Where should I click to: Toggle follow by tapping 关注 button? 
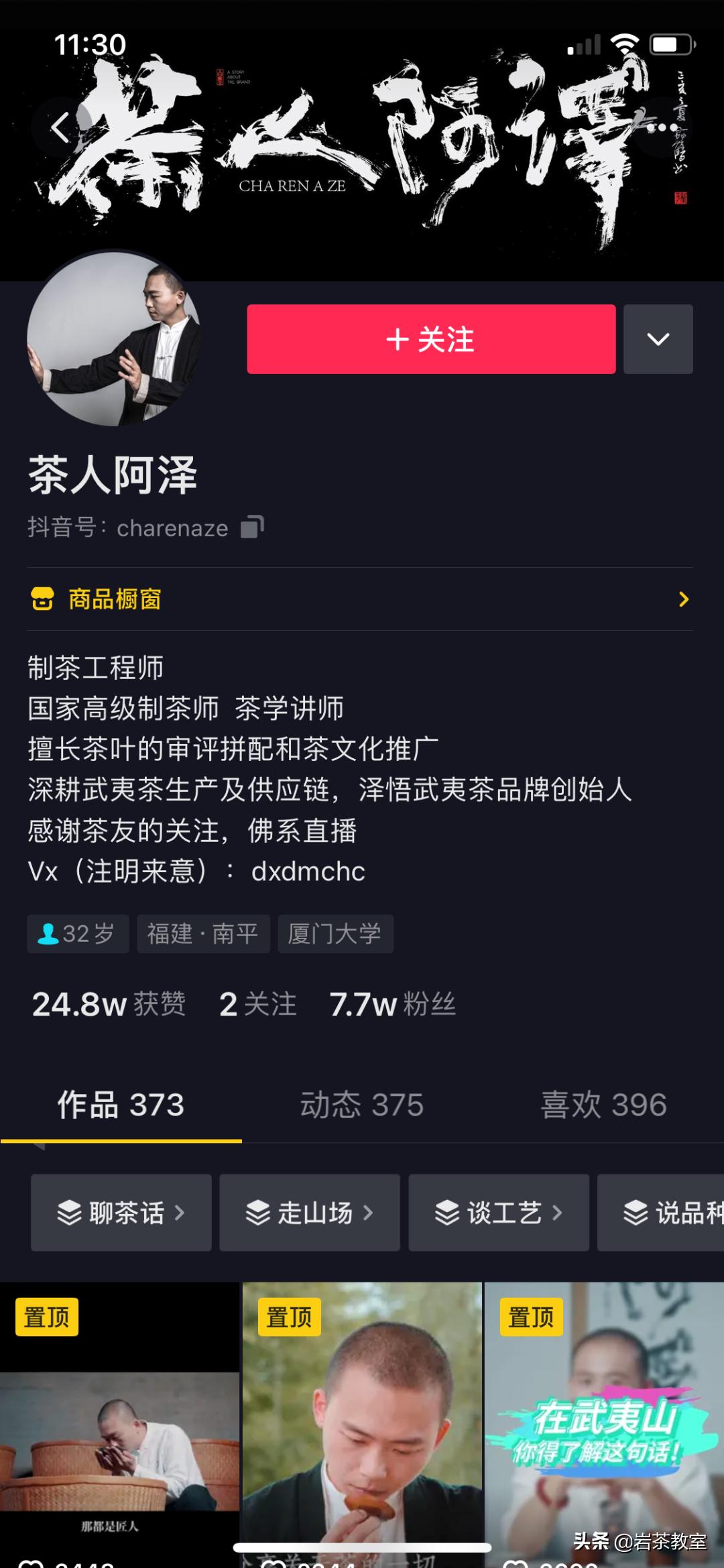pyautogui.click(x=431, y=339)
